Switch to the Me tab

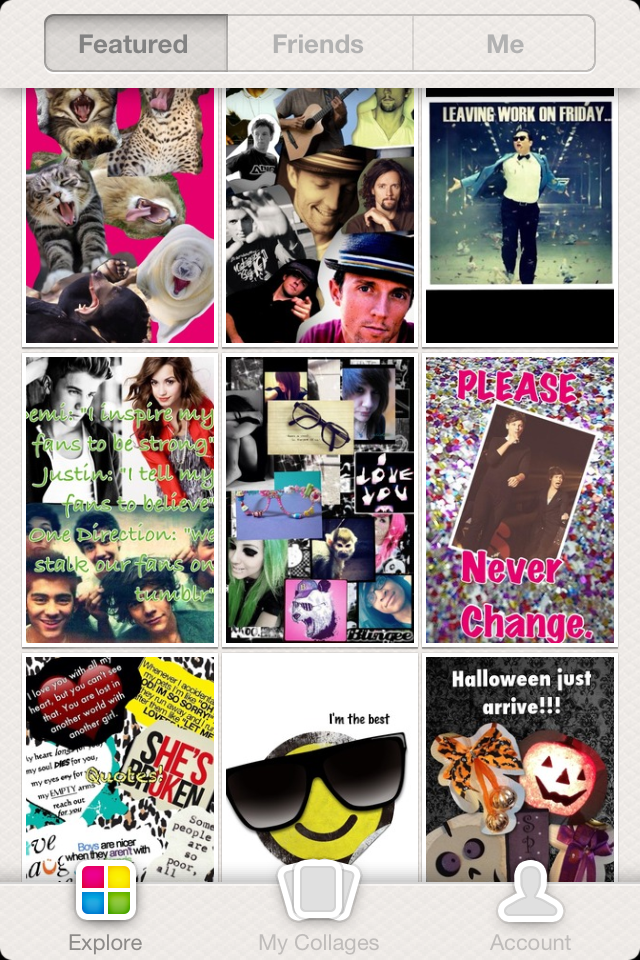coord(504,44)
